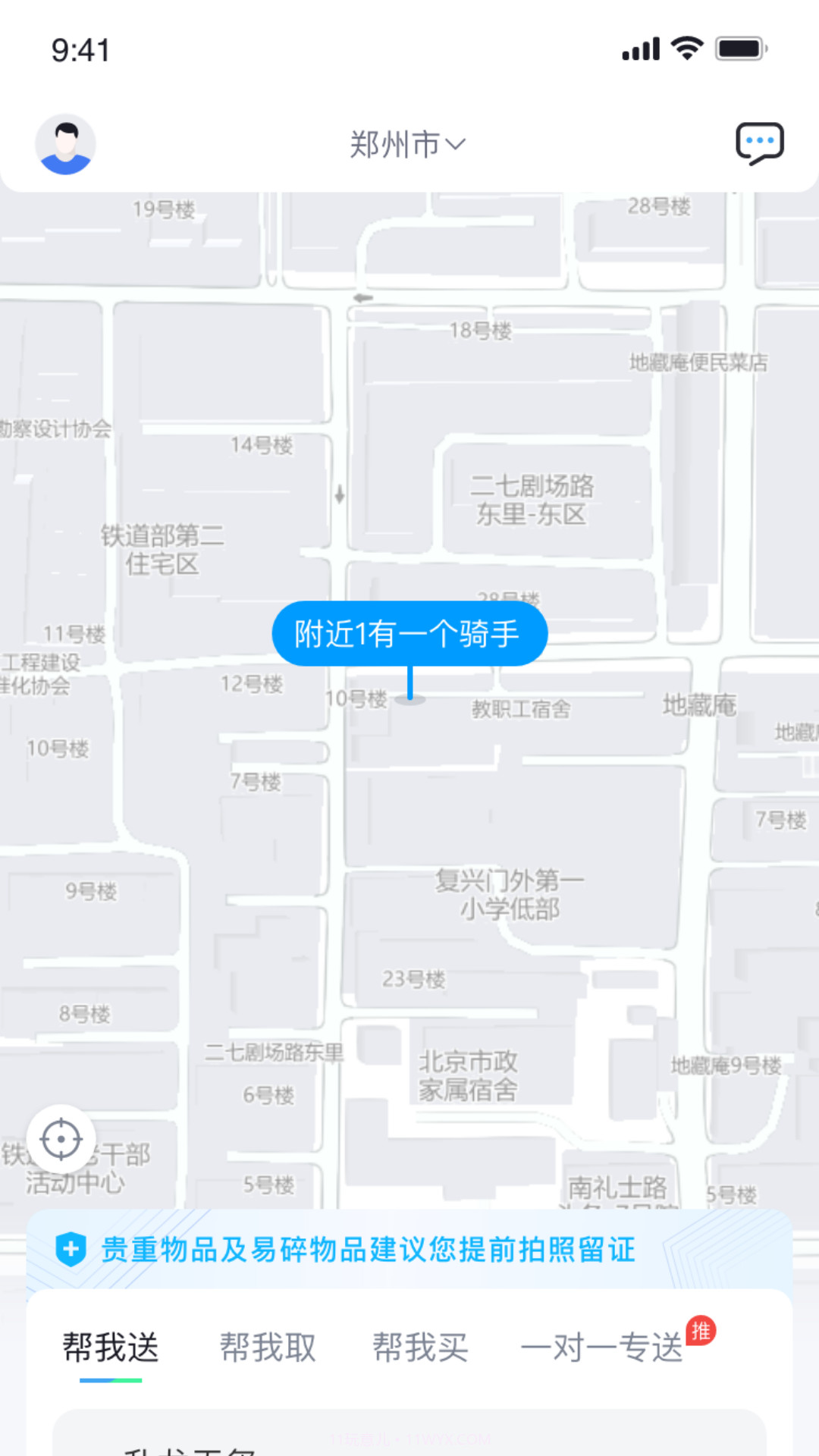Click the profile avatar in top bar
The image size is (819, 1456).
click(65, 144)
